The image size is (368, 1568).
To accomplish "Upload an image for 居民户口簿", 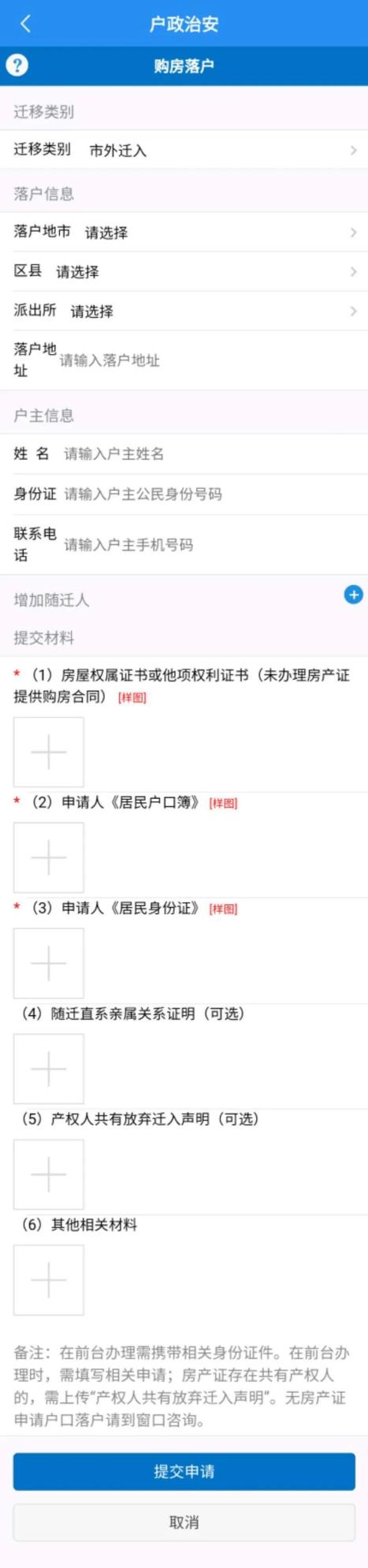I will (49, 858).
